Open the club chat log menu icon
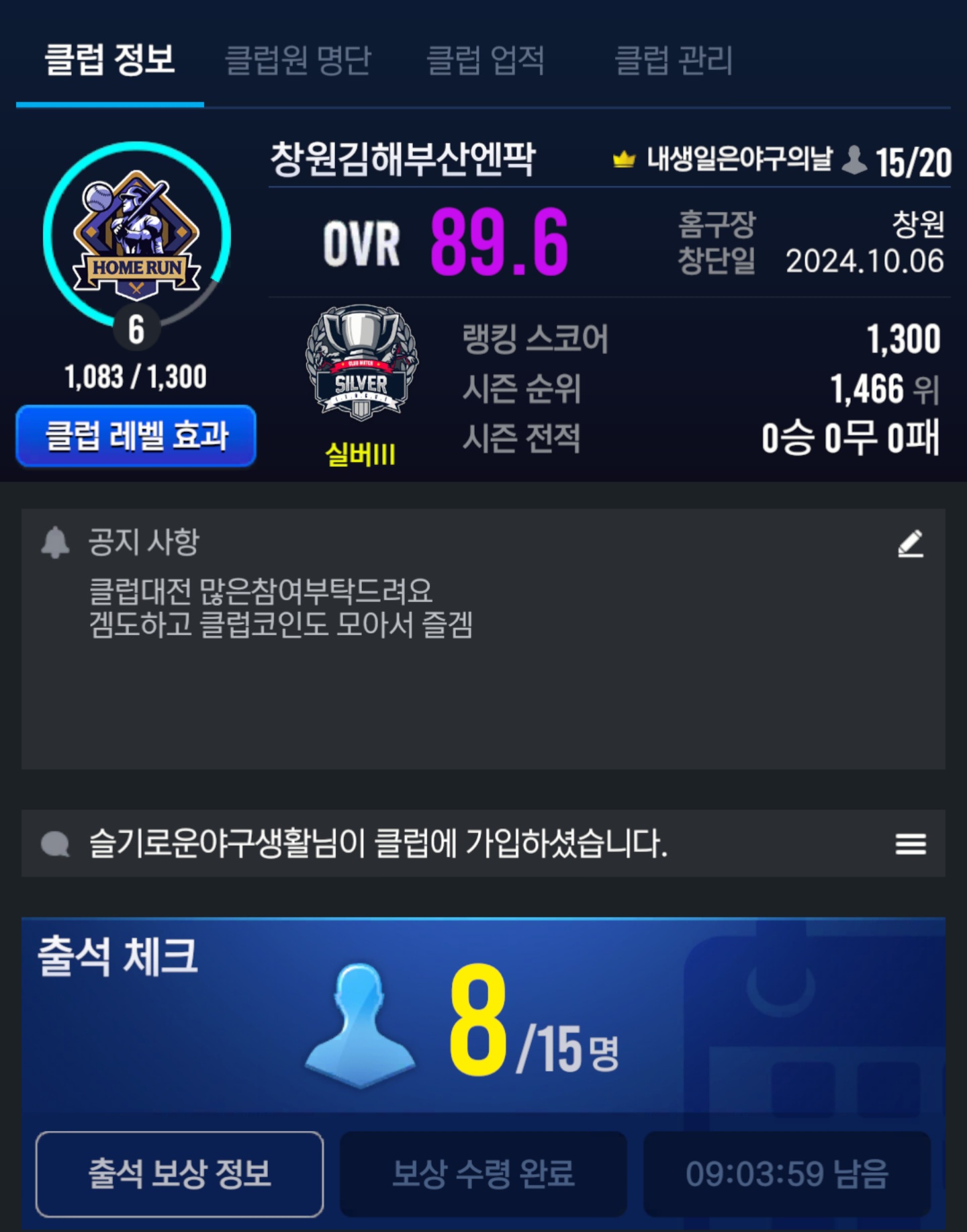Viewport: 967px width, 1232px height. point(911,844)
